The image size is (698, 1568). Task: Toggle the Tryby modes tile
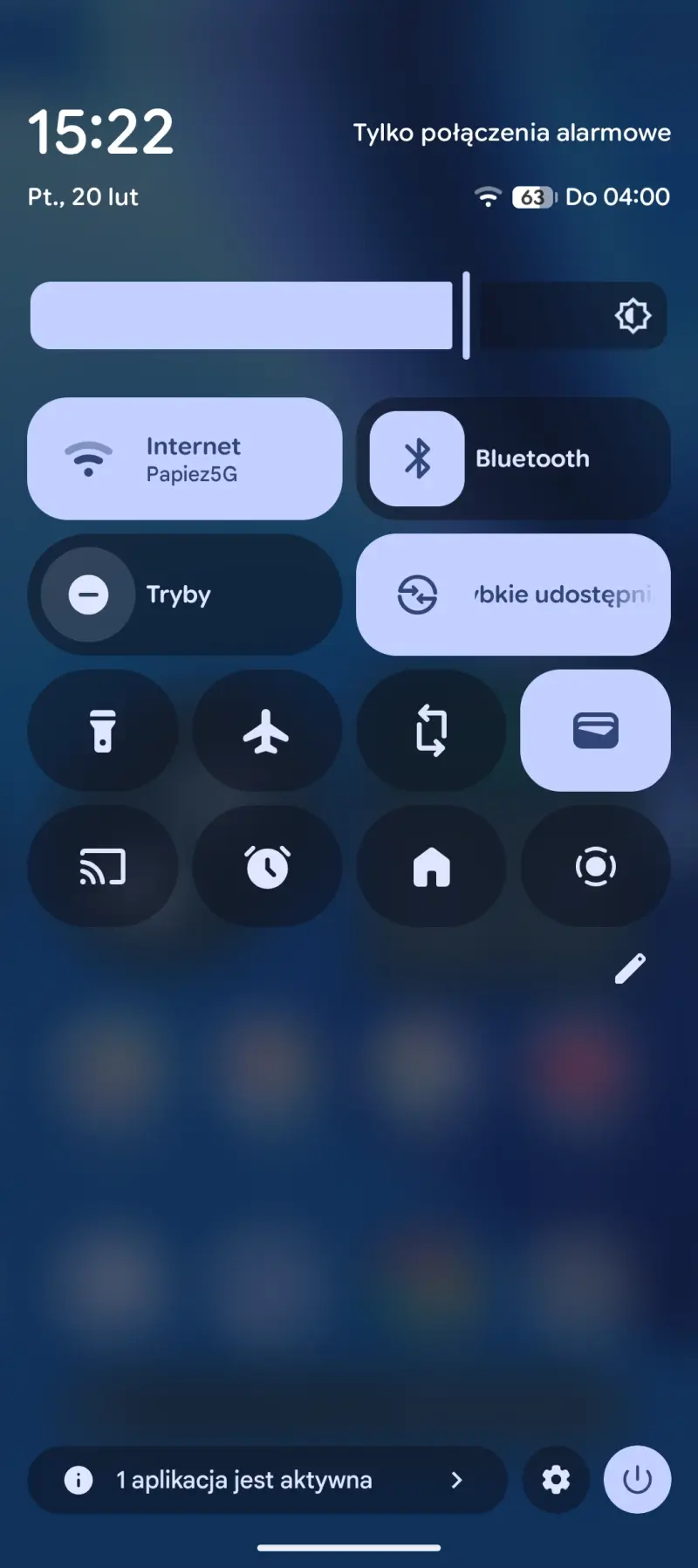89,595
